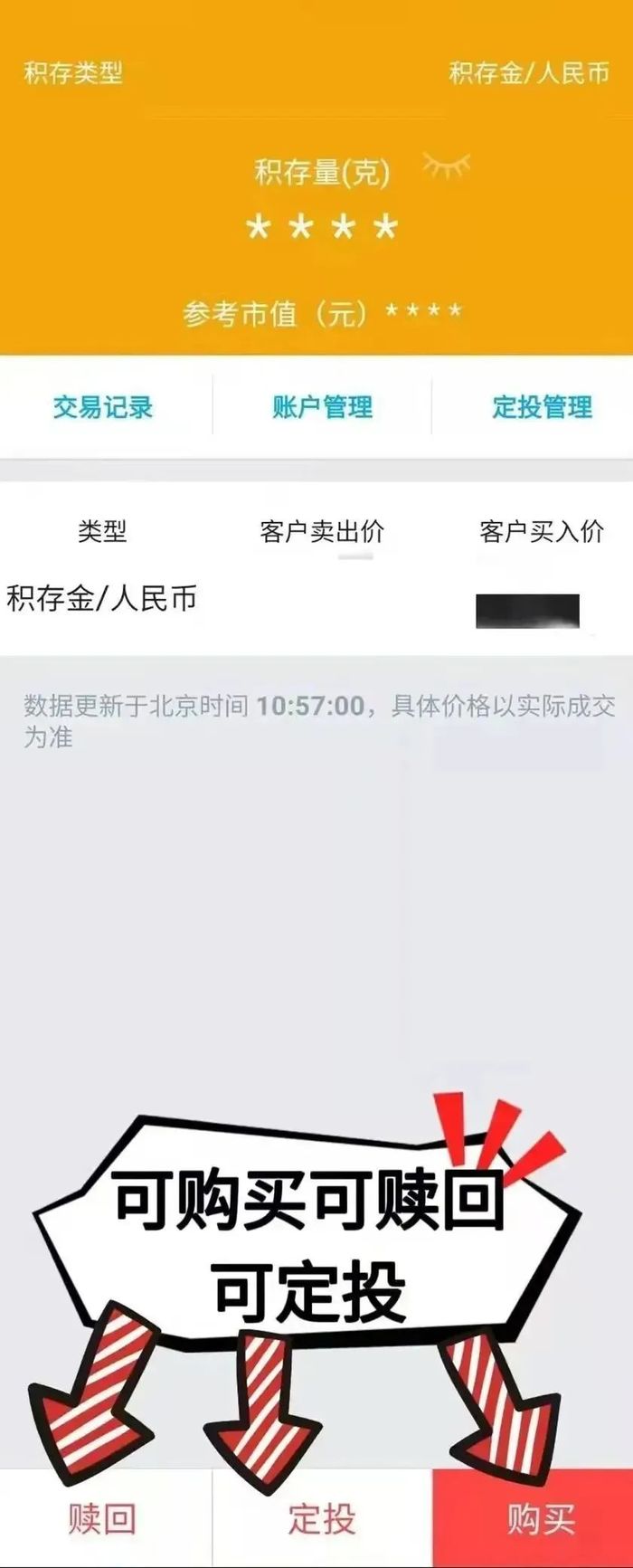Show the hidden balance with the eye icon
Image resolution: width=633 pixels, height=1568 pixels.
(446, 166)
